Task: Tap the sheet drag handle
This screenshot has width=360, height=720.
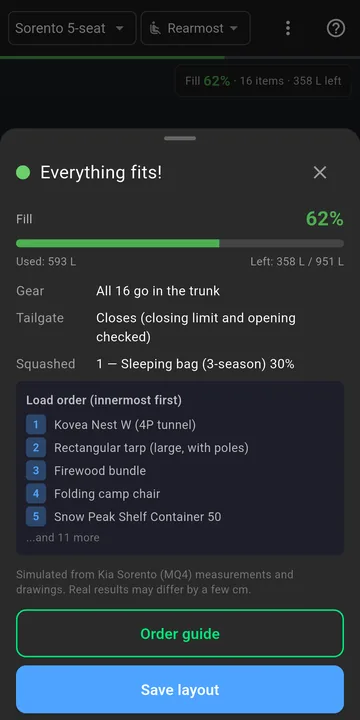Action: (180, 138)
